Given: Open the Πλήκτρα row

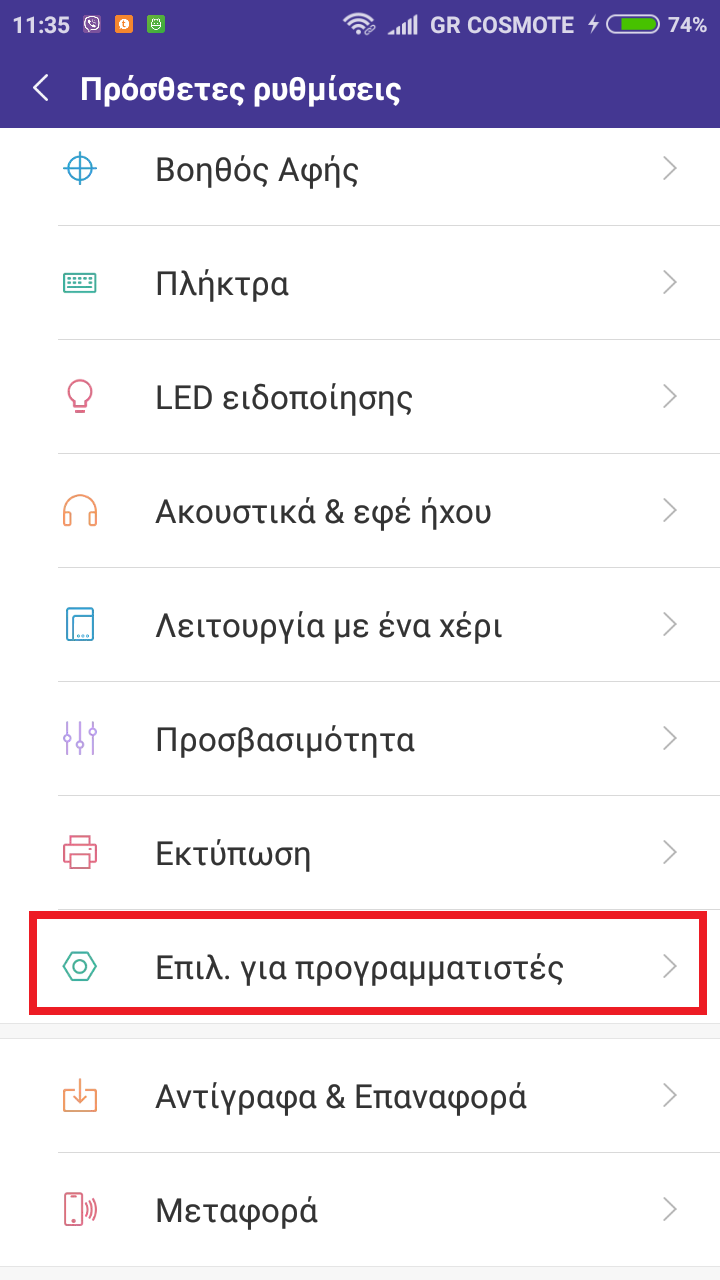Looking at the screenshot, I should pyautogui.click(x=360, y=284).
